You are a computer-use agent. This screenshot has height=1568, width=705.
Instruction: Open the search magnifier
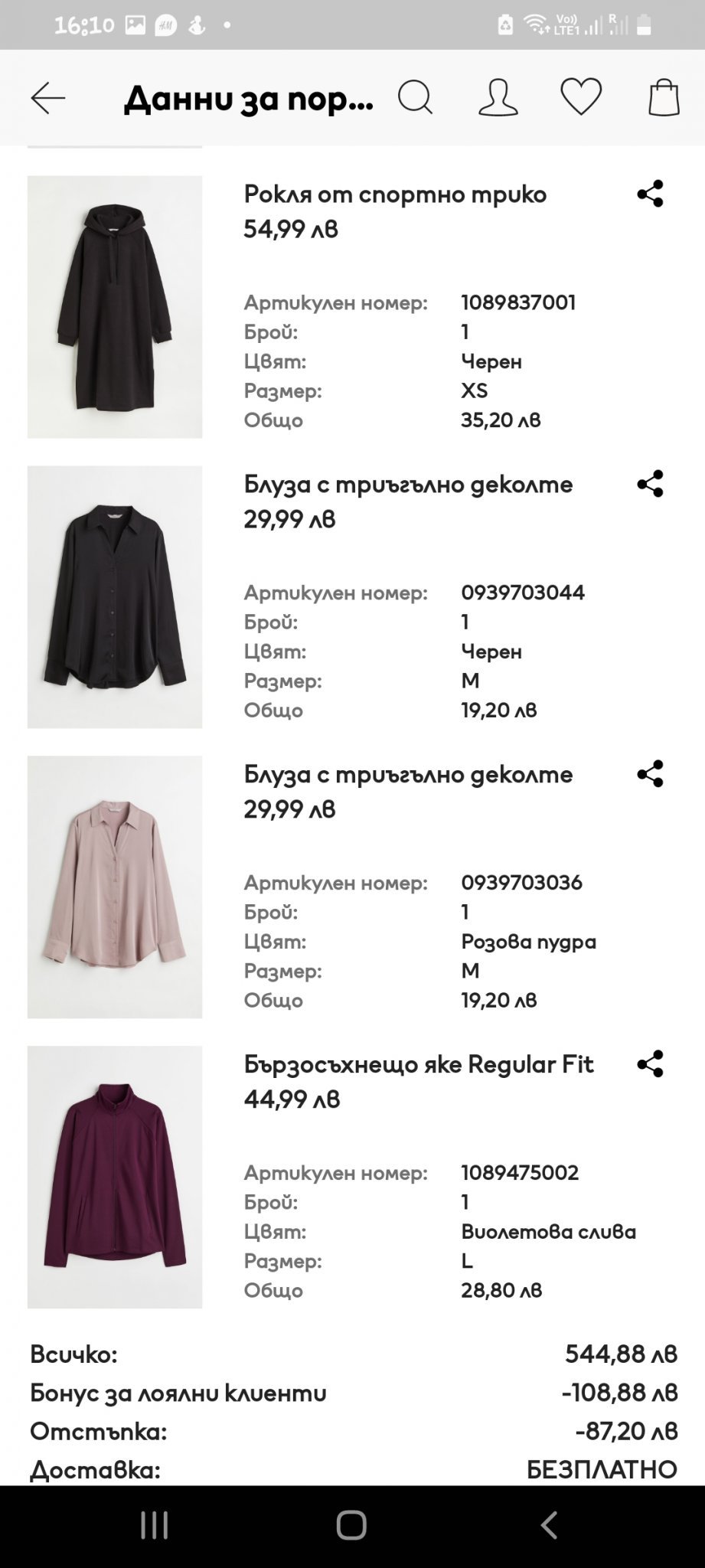[x=416, y=98]
